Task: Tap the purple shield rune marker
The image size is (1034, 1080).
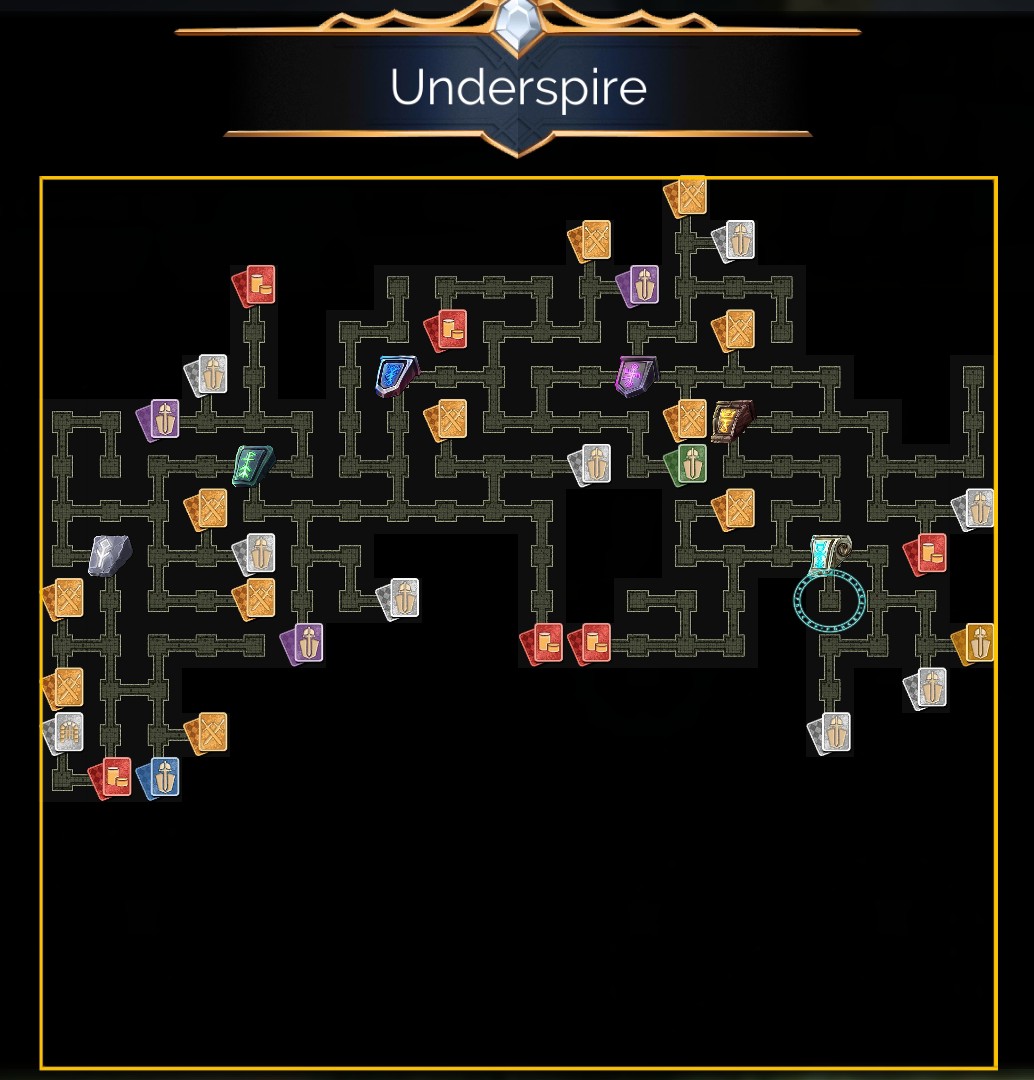Action: tap(636, 376)
